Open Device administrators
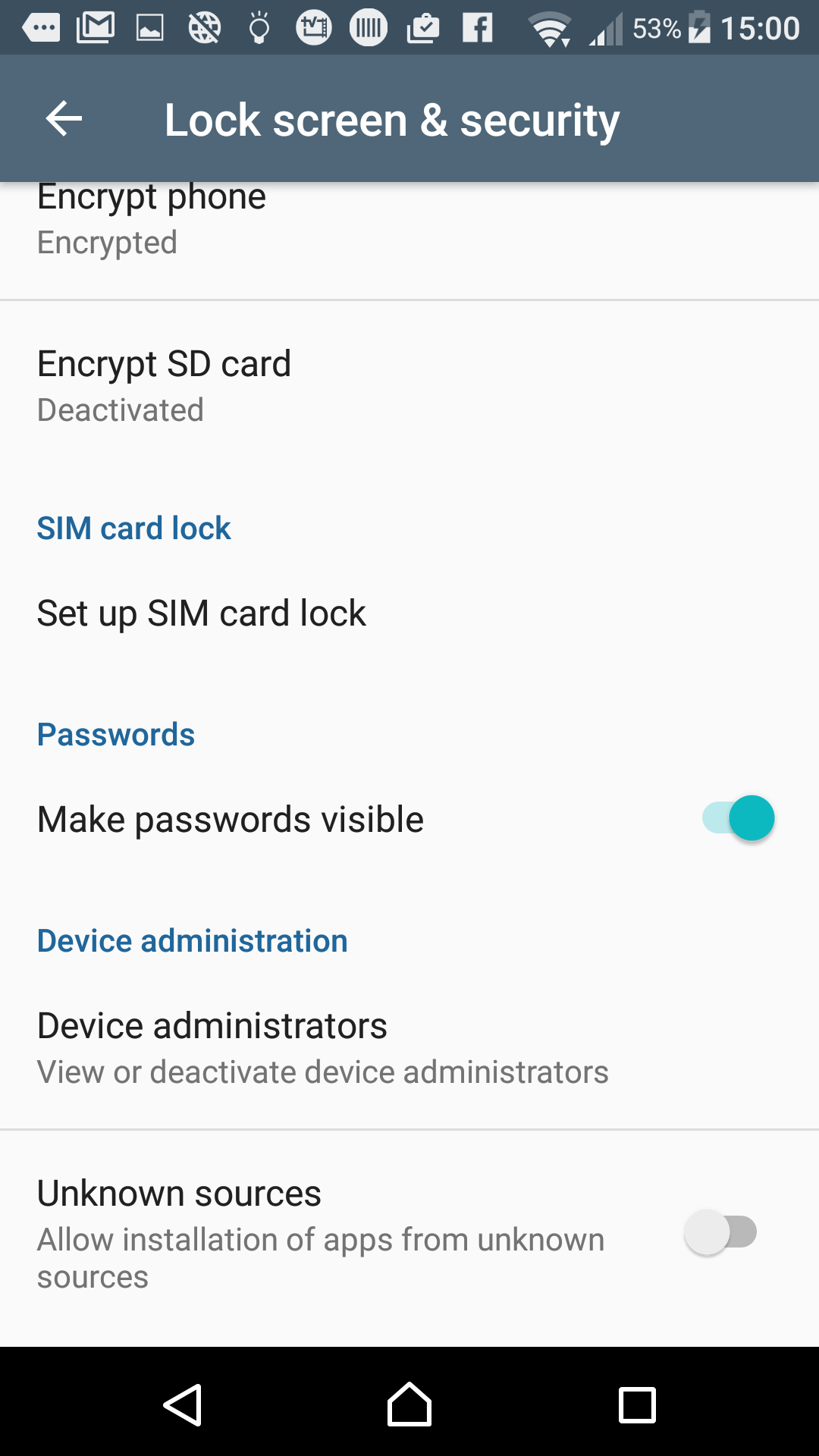The image size is (819, 1456). click(409, 1047)
